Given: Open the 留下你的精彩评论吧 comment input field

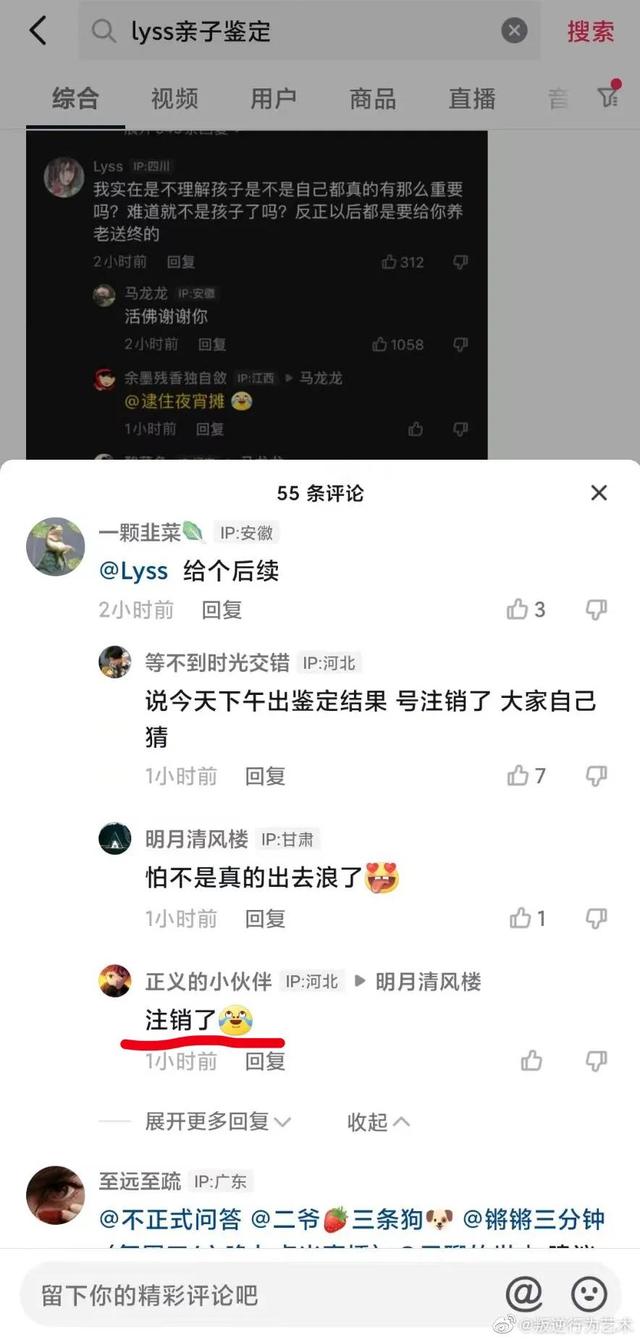Looking at the screenshot, I should click(x=250, y=1295).
